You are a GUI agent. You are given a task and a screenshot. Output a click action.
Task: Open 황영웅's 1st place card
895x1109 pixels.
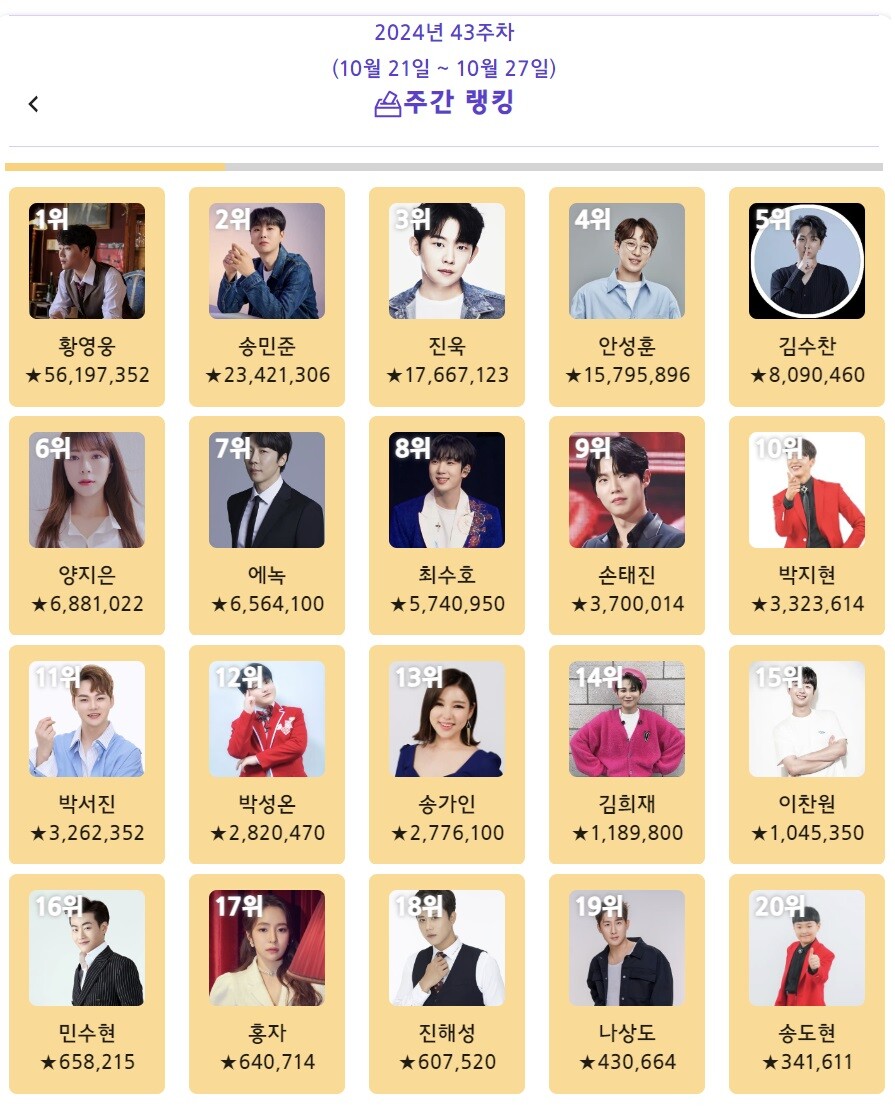[87, 297]
